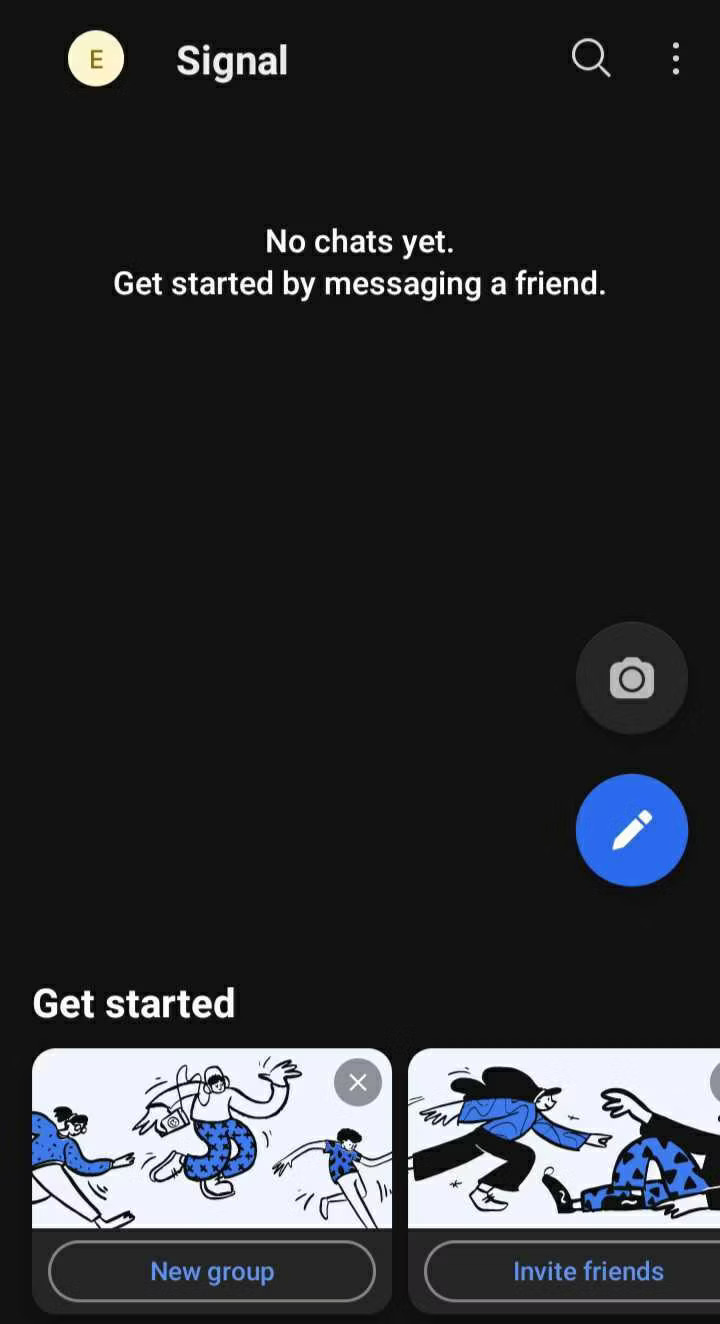Image resolution: width=720 pixels, height=1324 pixels.
Task: Tap the New group button
Action: [212, 1271]
